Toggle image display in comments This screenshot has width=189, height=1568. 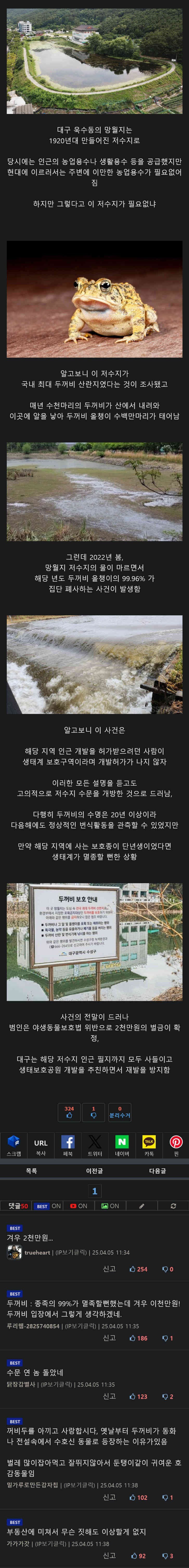(x=110, y=1206)
